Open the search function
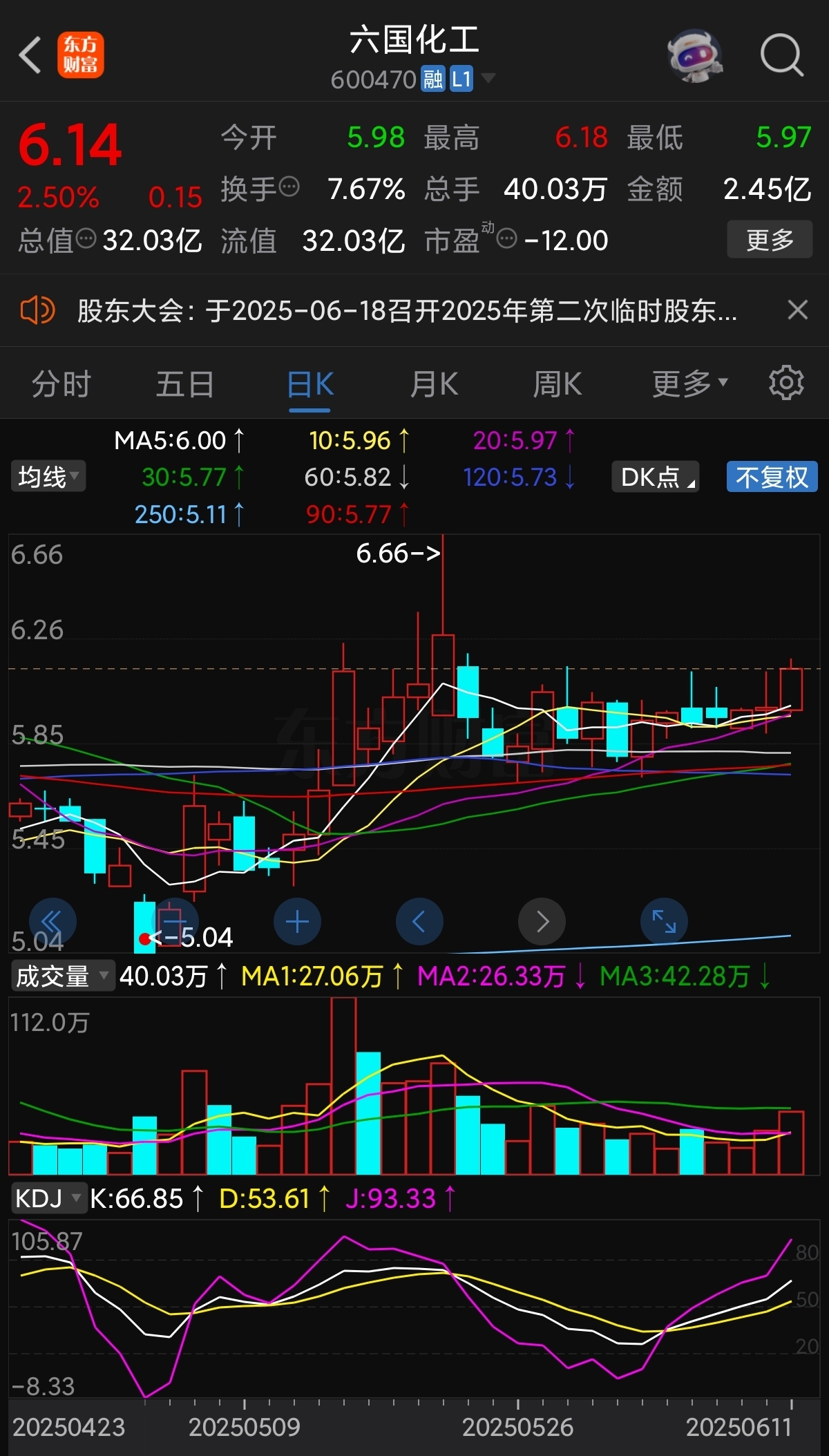Screen dimensions: 829x1456 [x=783, y=54]
